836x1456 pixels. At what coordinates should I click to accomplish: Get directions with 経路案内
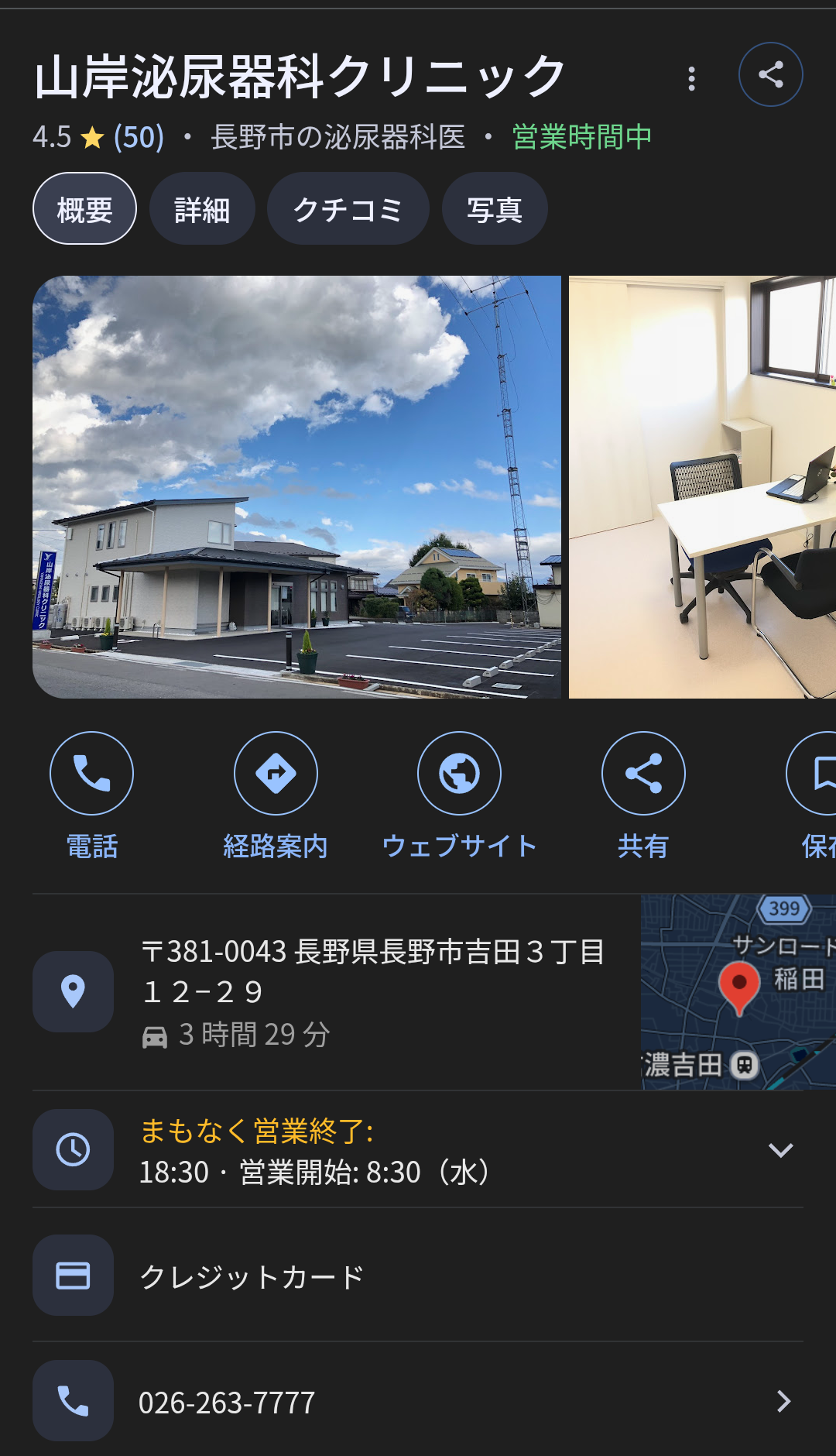[276, 774]
